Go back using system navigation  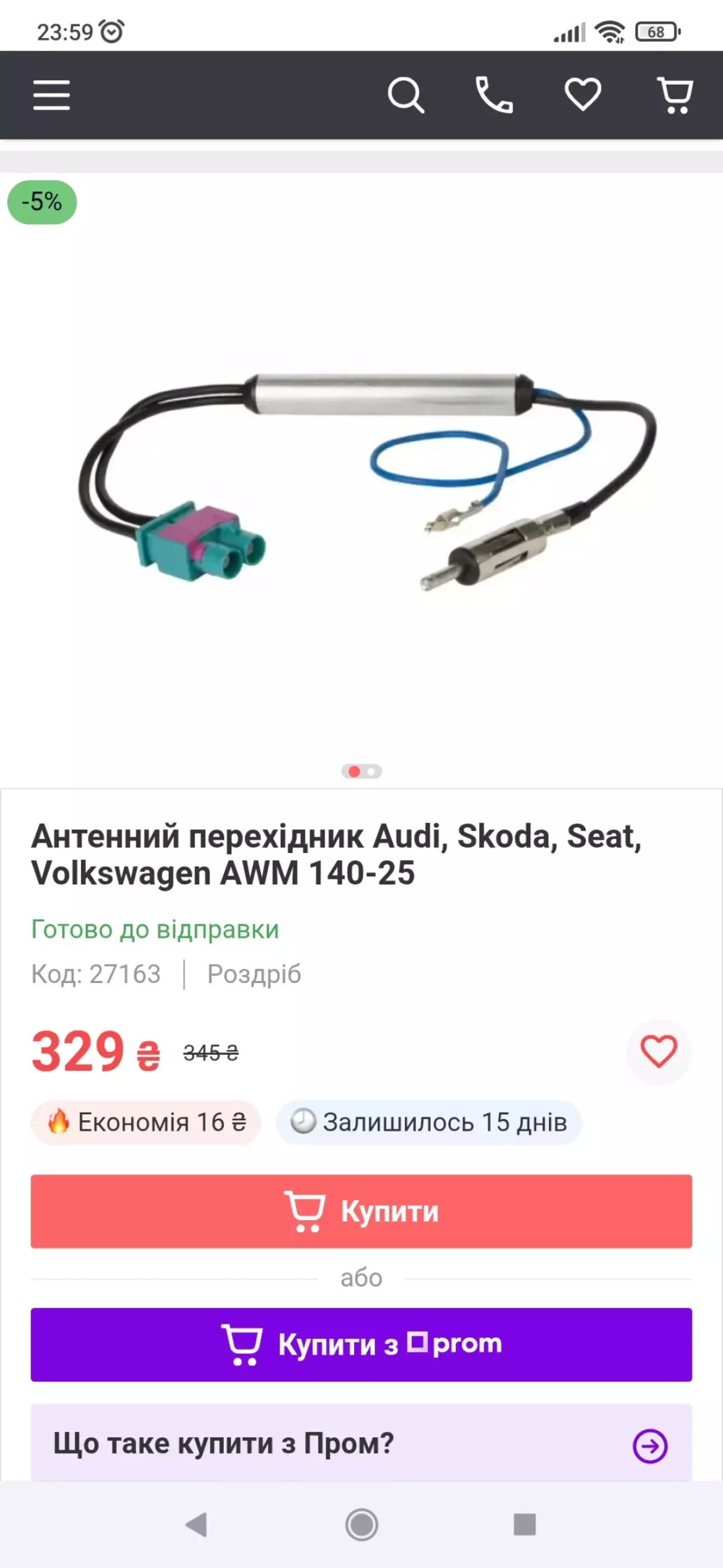196,1525
